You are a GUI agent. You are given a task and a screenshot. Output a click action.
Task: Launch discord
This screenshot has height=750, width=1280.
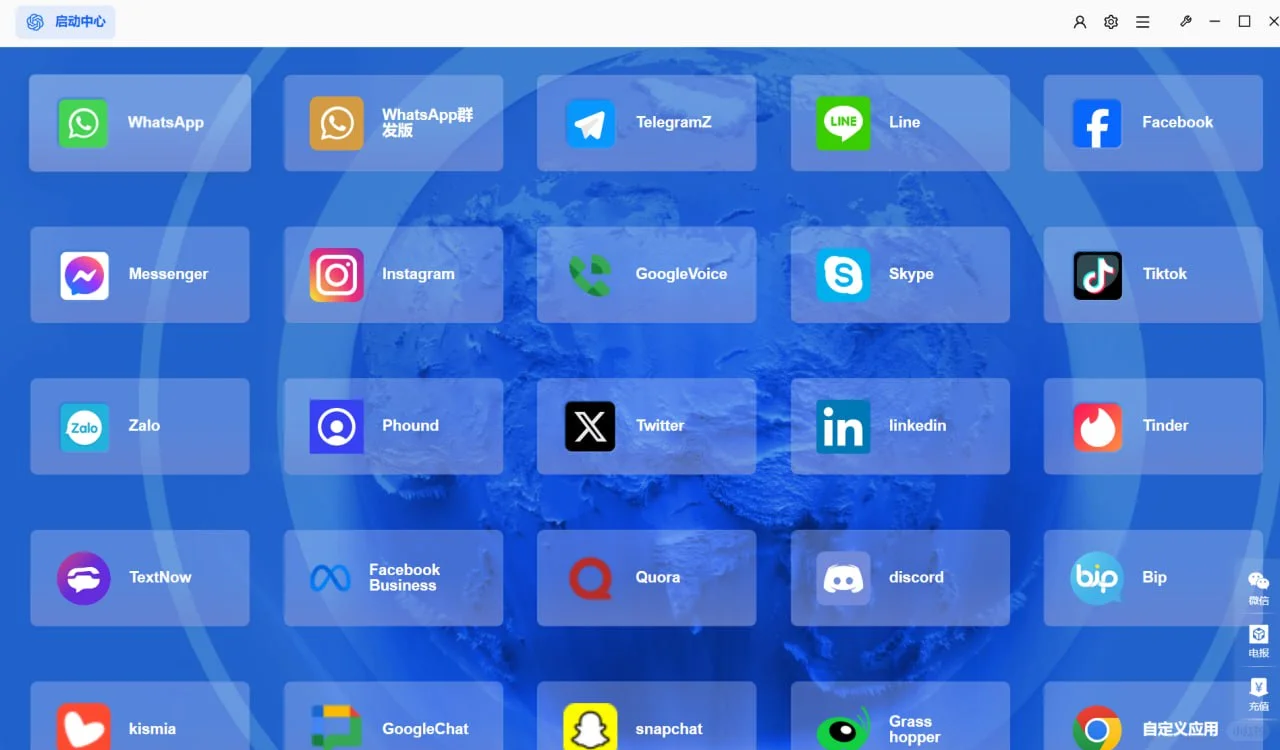[x=900, y=578]
